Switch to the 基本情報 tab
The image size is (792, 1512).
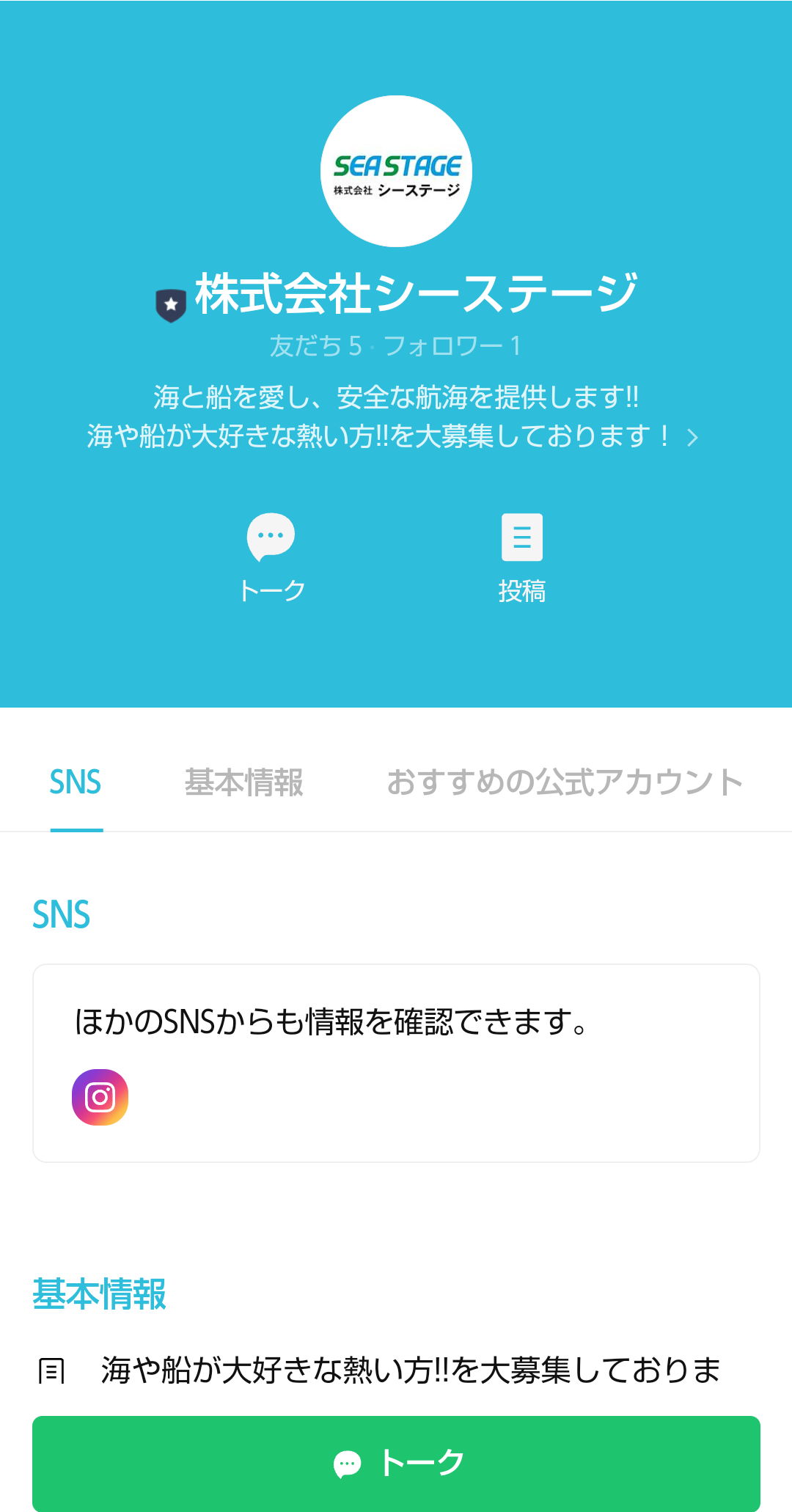click(243, 783)
